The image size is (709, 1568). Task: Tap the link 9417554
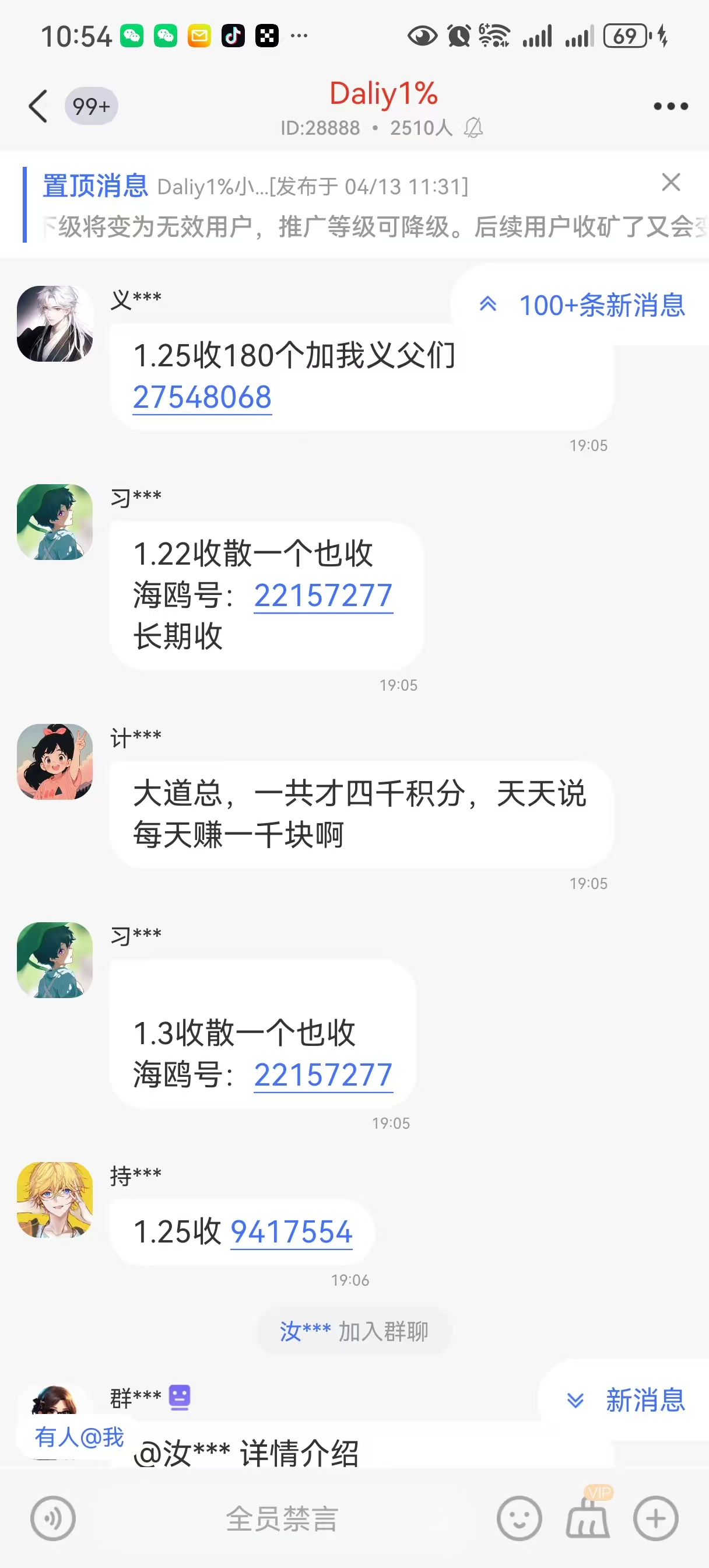click(x=291, y=1232)
